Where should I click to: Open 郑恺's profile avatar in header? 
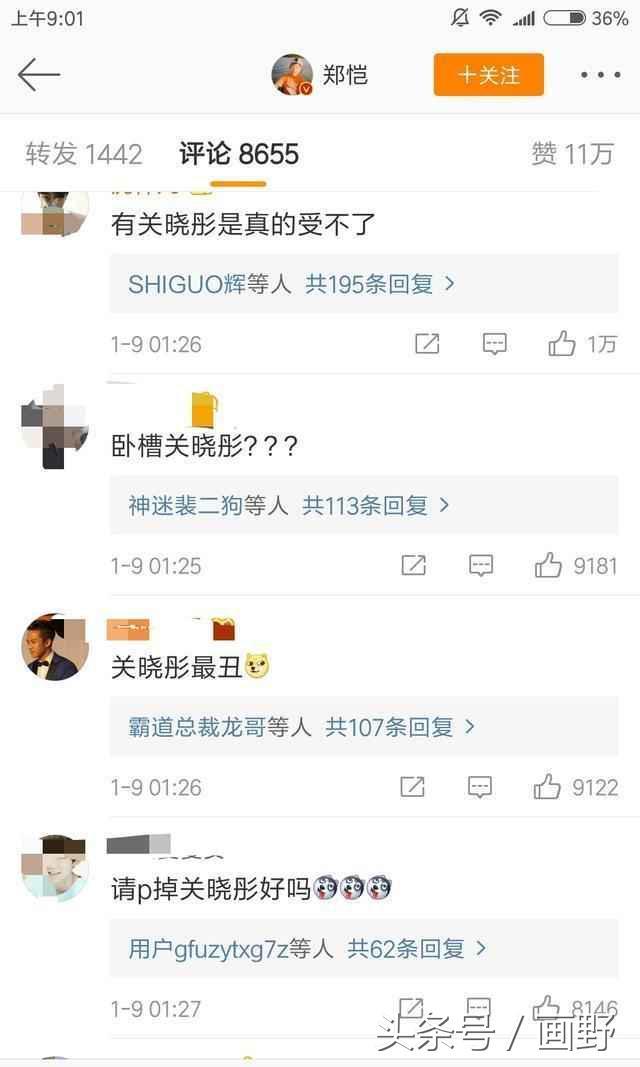pyautogui.click(x=292, y=75)
